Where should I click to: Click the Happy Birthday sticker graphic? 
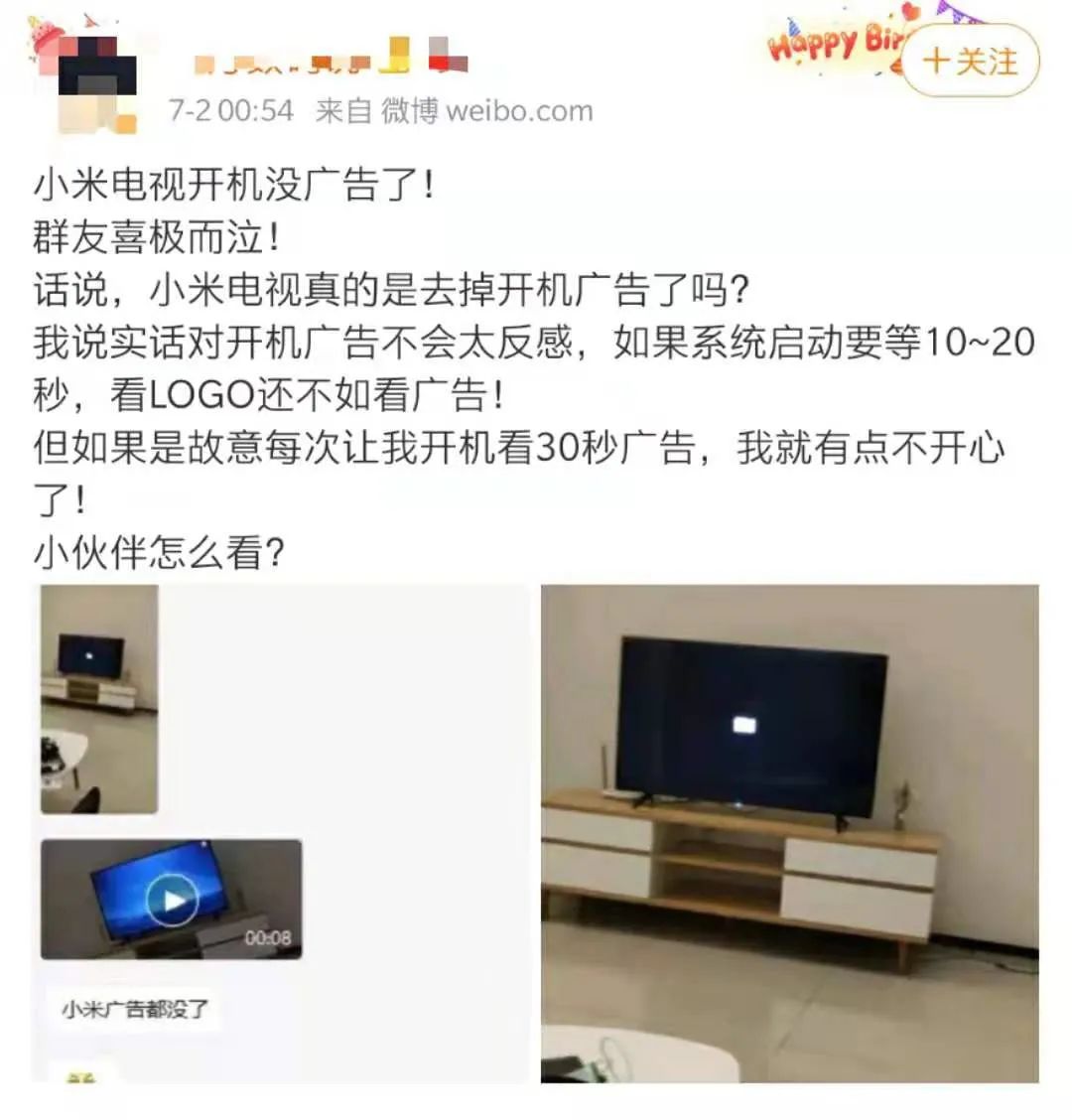[x=852, y=46]
